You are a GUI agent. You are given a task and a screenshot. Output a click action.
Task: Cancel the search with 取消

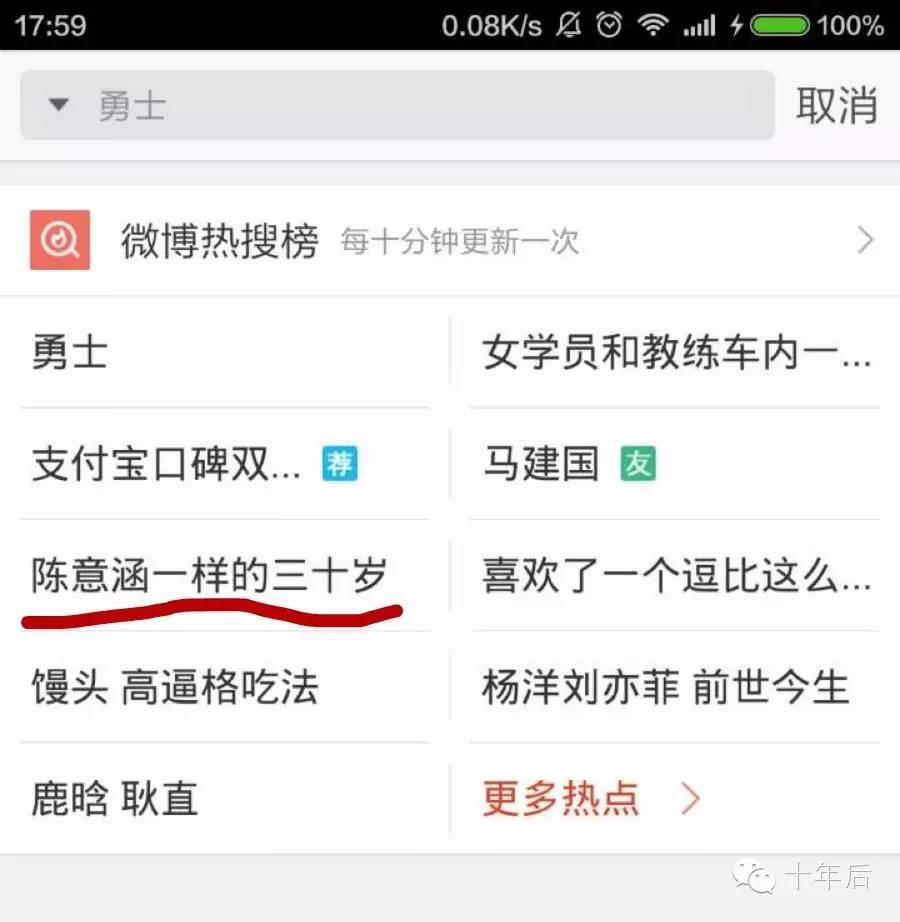tap(836, 105)
